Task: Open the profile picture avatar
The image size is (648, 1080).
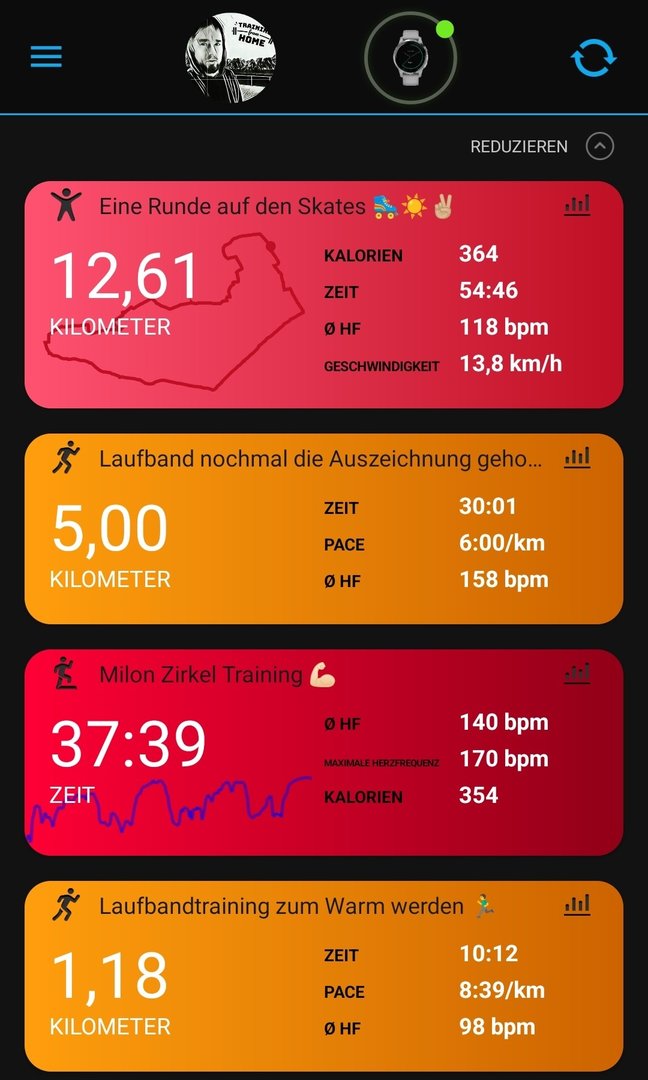Action: click(231, 57)
